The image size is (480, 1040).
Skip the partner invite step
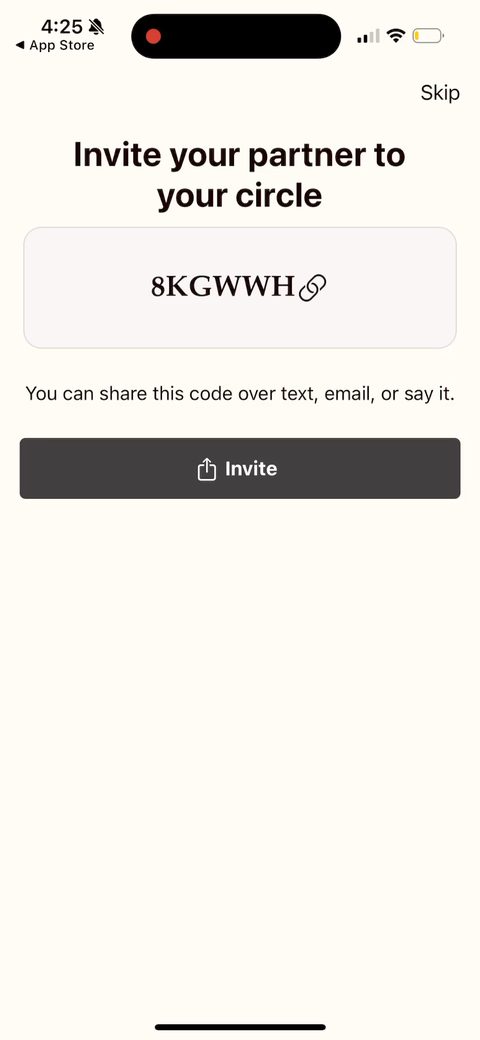[x=440, y=93]
